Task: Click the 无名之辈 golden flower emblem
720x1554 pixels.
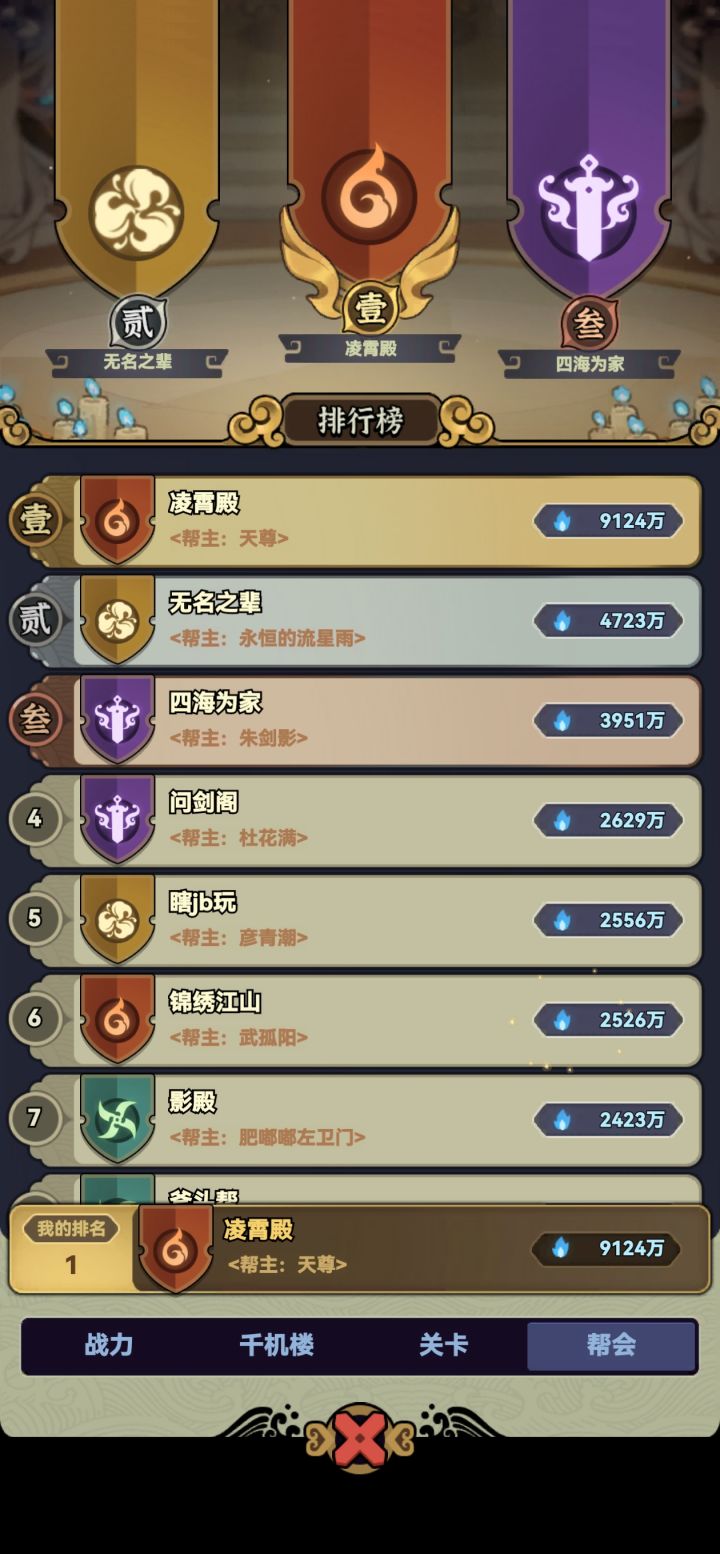Action: coord(117,620)
